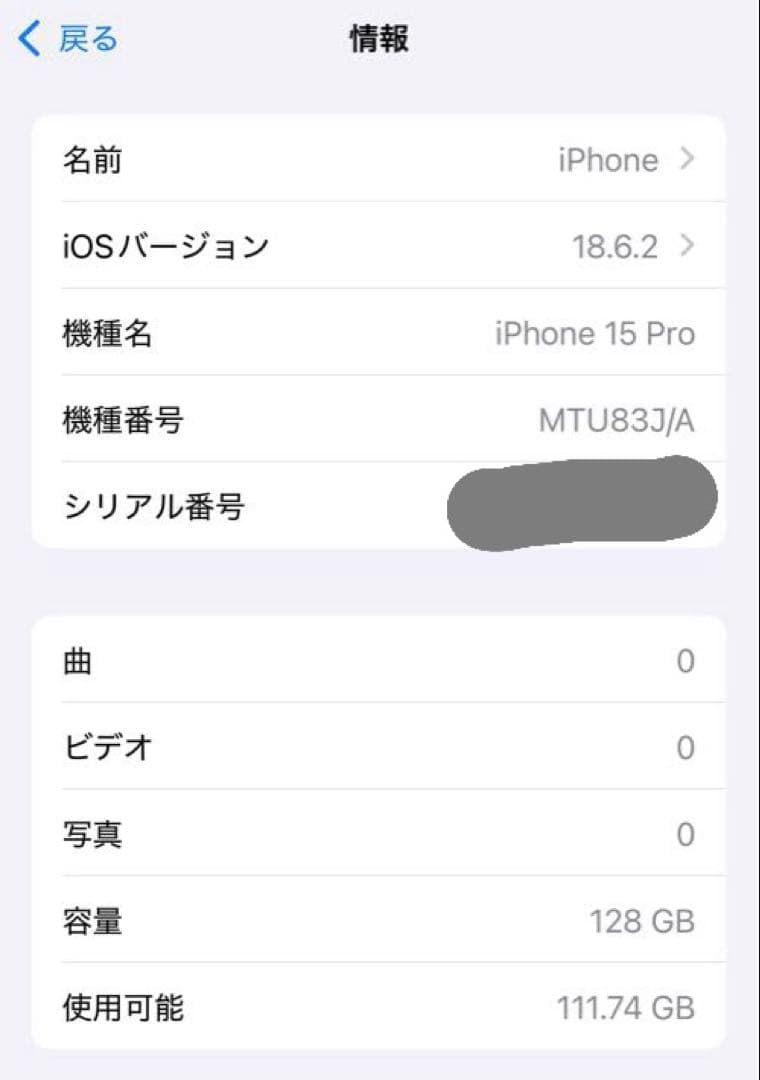Tap the 機種番号 row

point(380,421)
